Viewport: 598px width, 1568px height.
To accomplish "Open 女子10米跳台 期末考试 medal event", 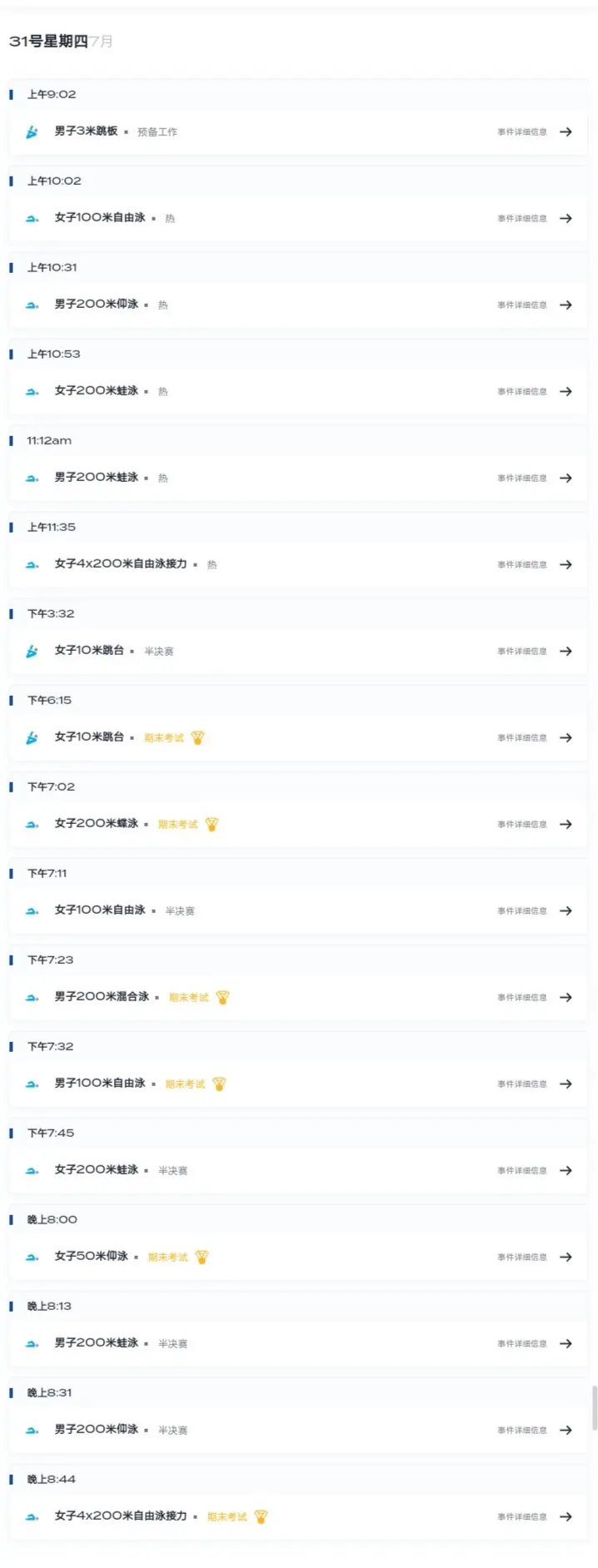I will (x=534, y=737).
